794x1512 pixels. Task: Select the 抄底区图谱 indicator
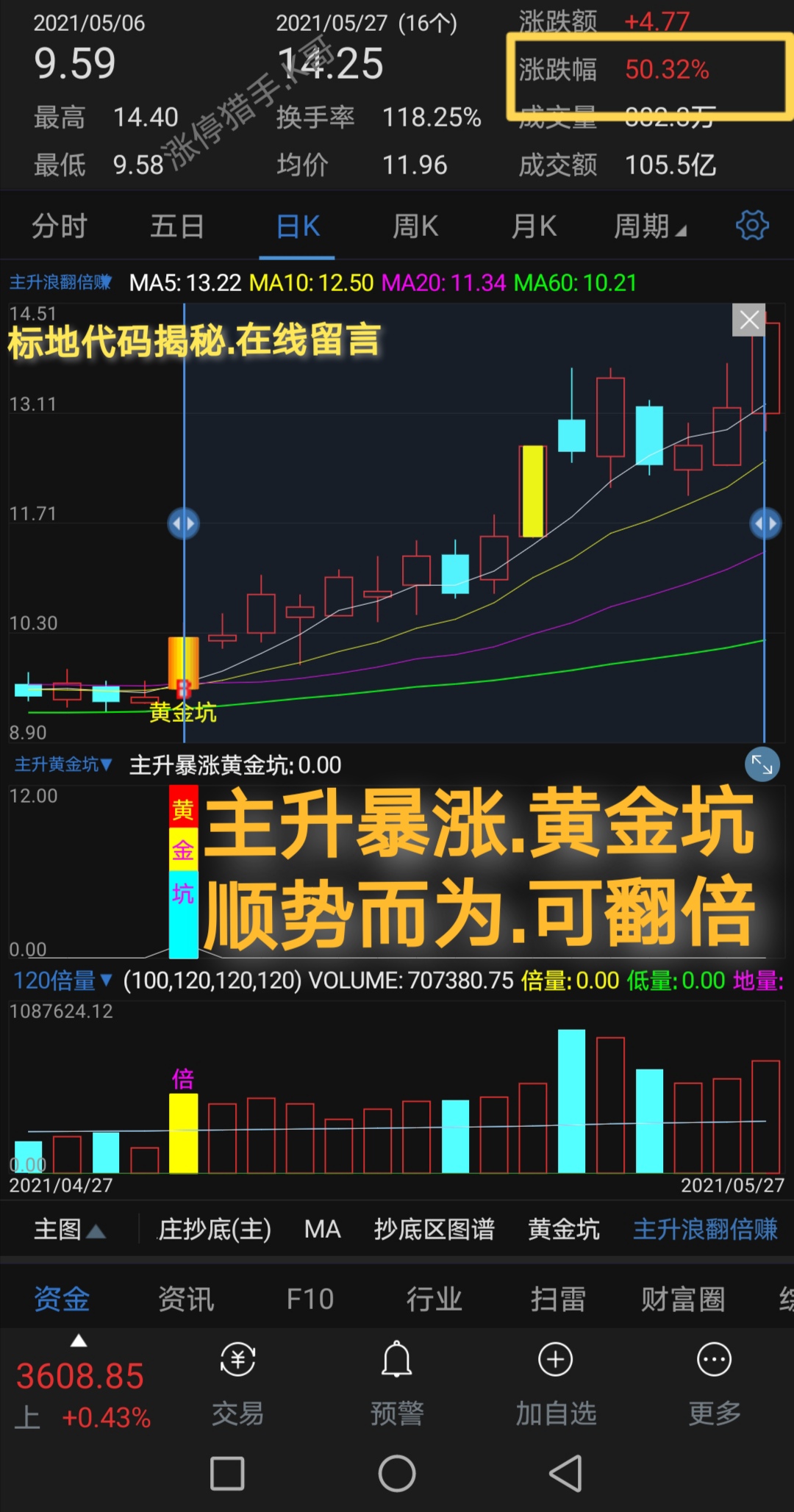tap(434, 1229)
